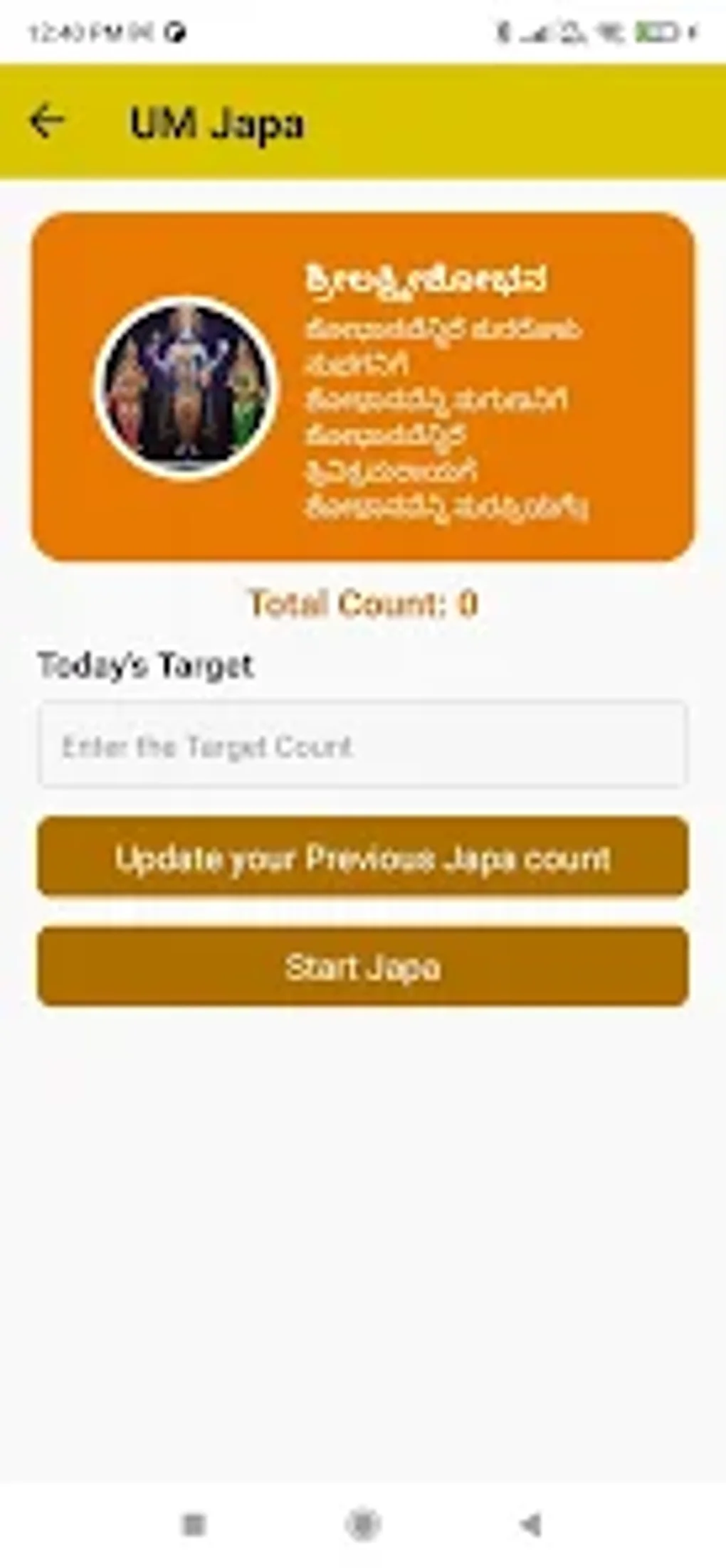The width and height of the screenshot is (726, 1568).
Task: Tap the yellow header bar
Action: point(363,122)
